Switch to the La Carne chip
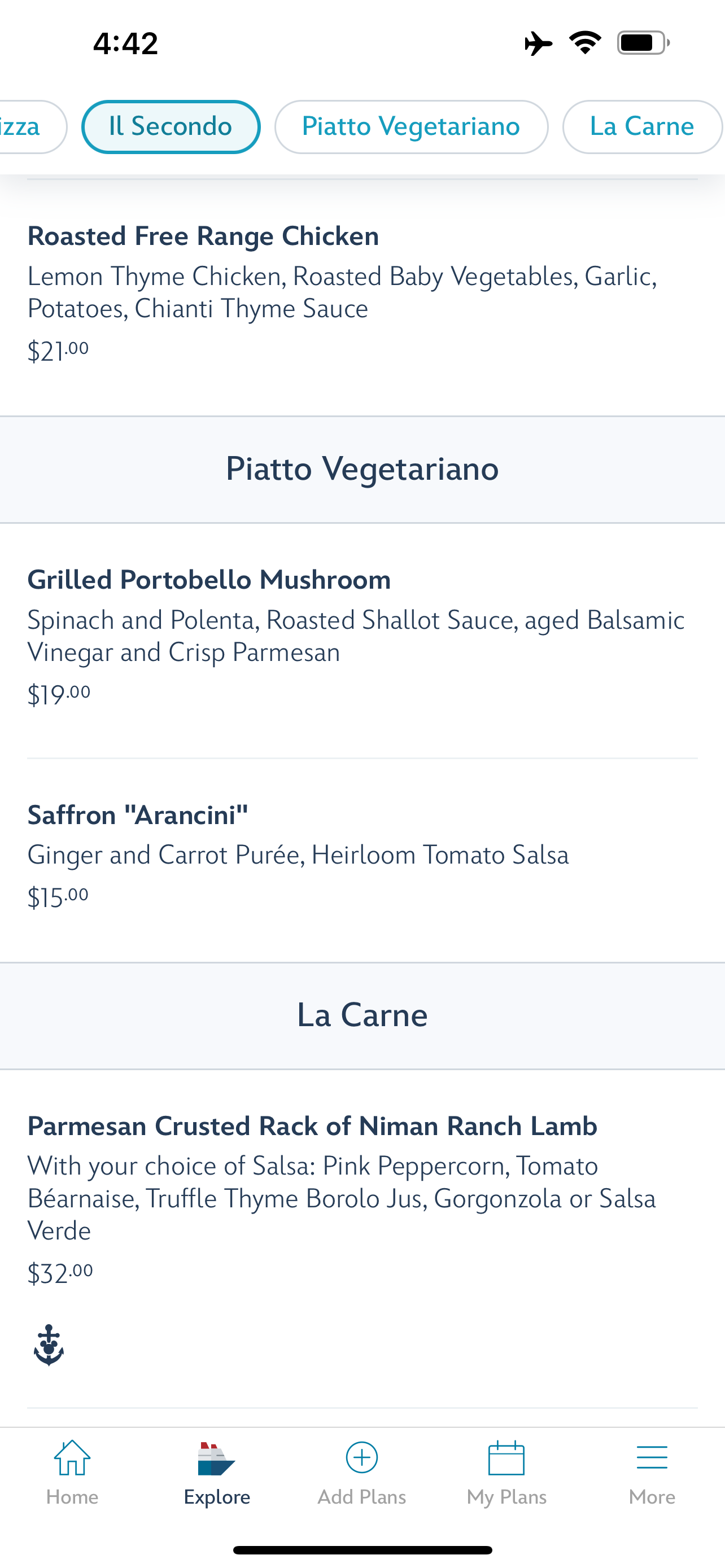 (641, 126)
